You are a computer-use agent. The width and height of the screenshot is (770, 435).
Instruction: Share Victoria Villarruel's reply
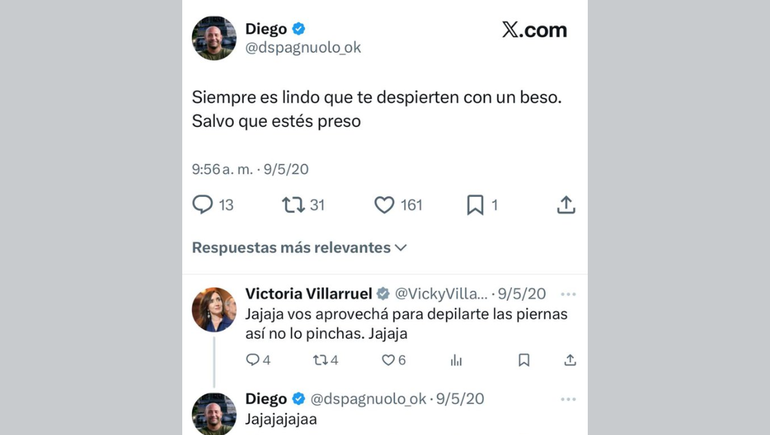click(570, 360)
